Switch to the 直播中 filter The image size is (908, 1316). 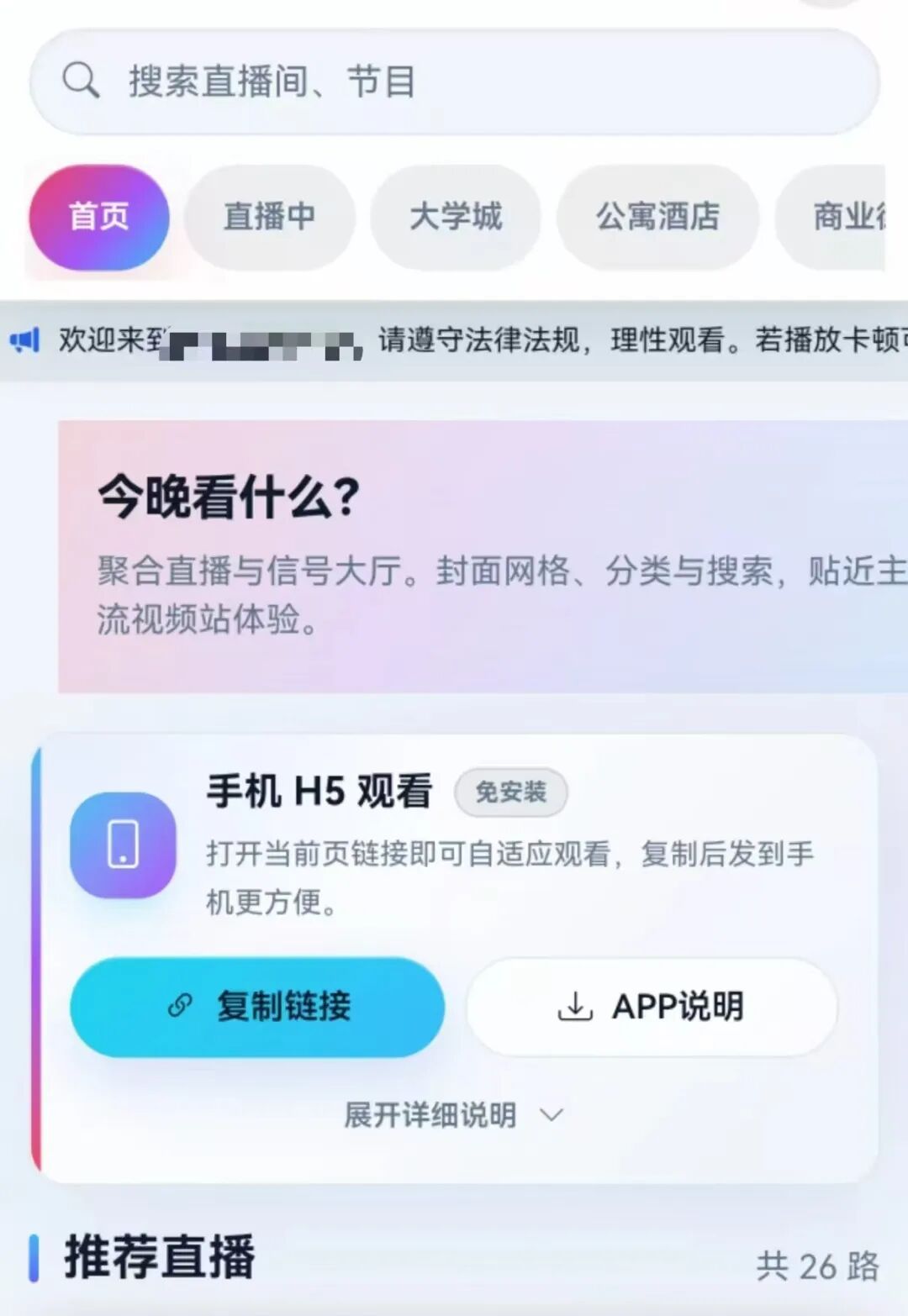point(267,217)
